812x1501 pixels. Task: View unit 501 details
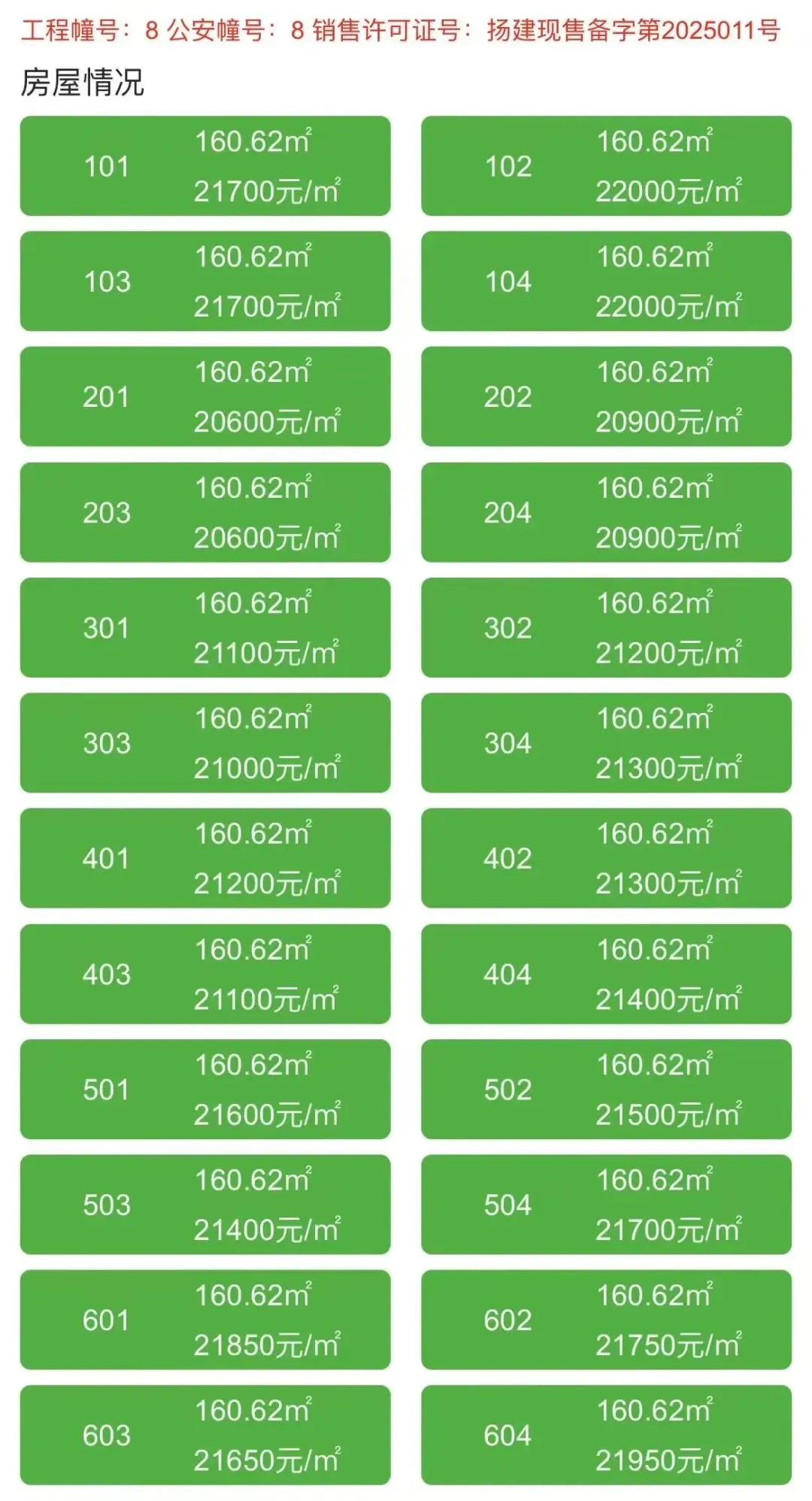(x=205, y=1090)
